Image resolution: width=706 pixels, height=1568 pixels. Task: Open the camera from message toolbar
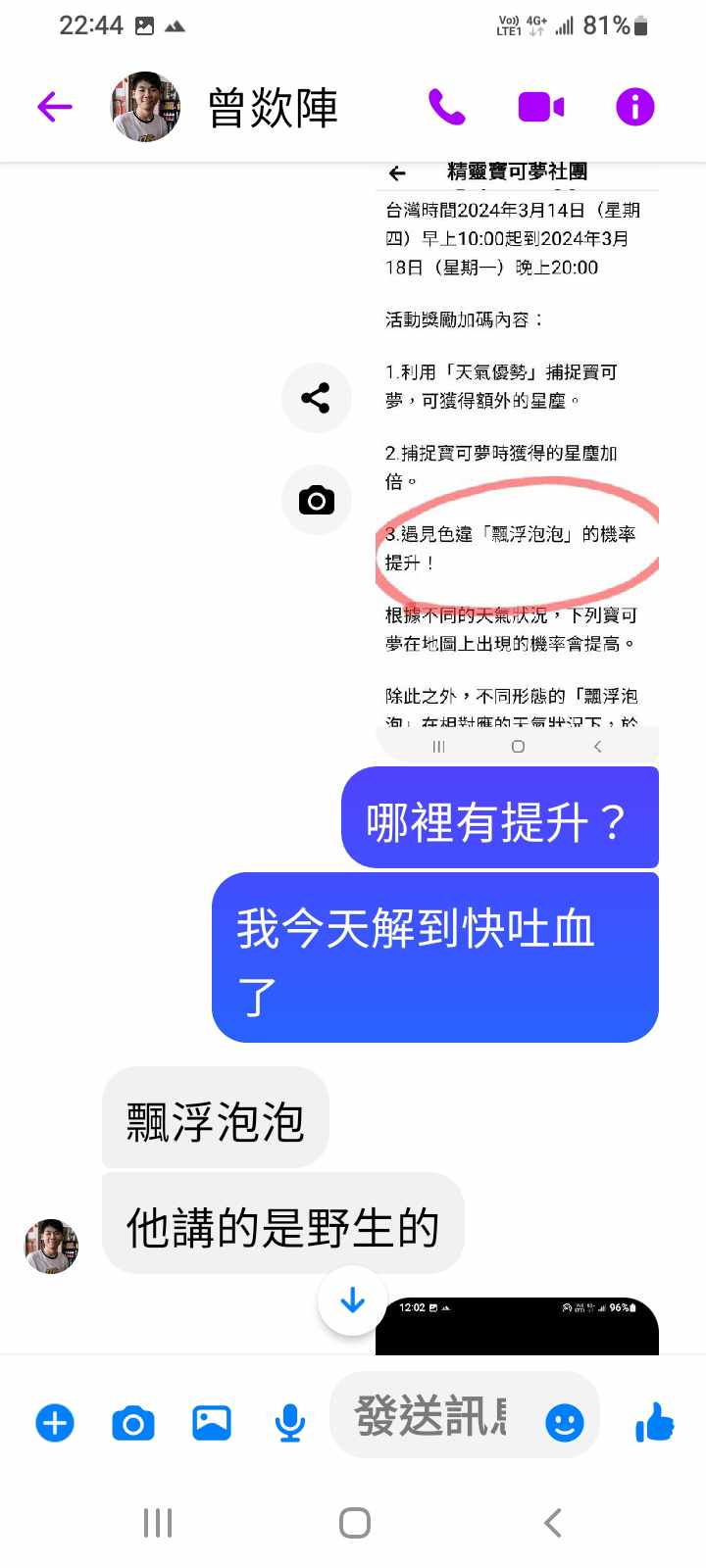[x=133, y=1422]
